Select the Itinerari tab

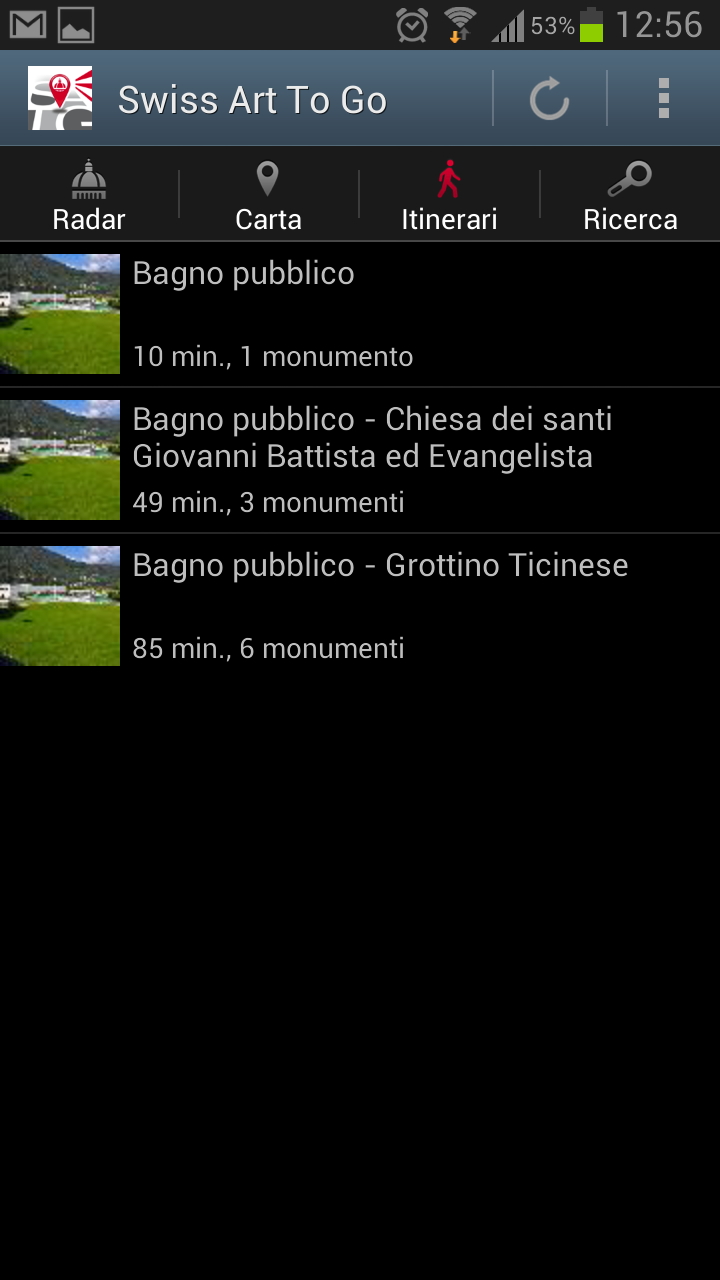click(449, 195)
